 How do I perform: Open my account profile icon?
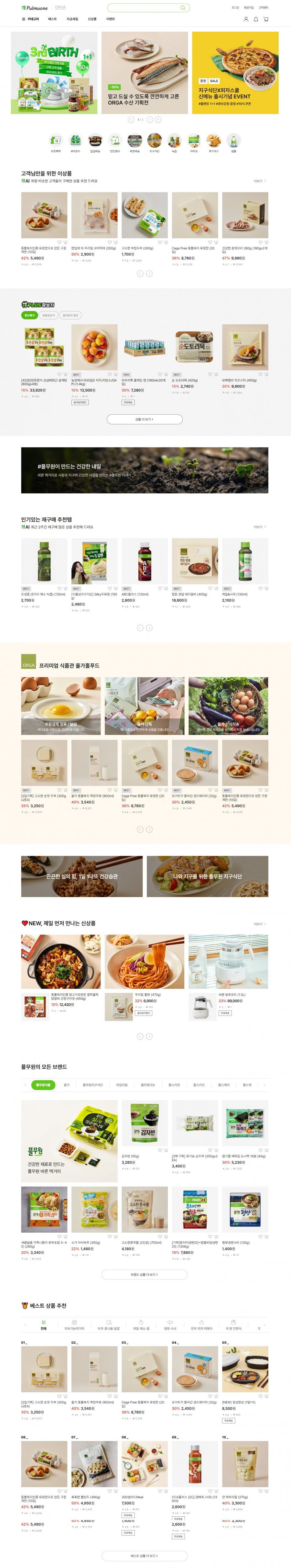click(x=246, y=19)
